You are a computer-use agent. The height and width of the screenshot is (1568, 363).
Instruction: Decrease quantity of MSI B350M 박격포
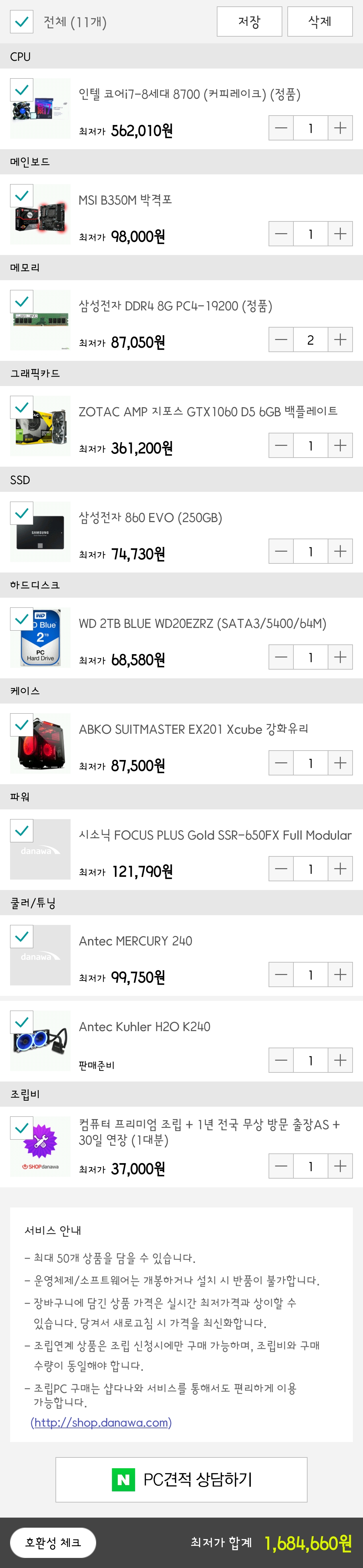(x=281, y=234)
